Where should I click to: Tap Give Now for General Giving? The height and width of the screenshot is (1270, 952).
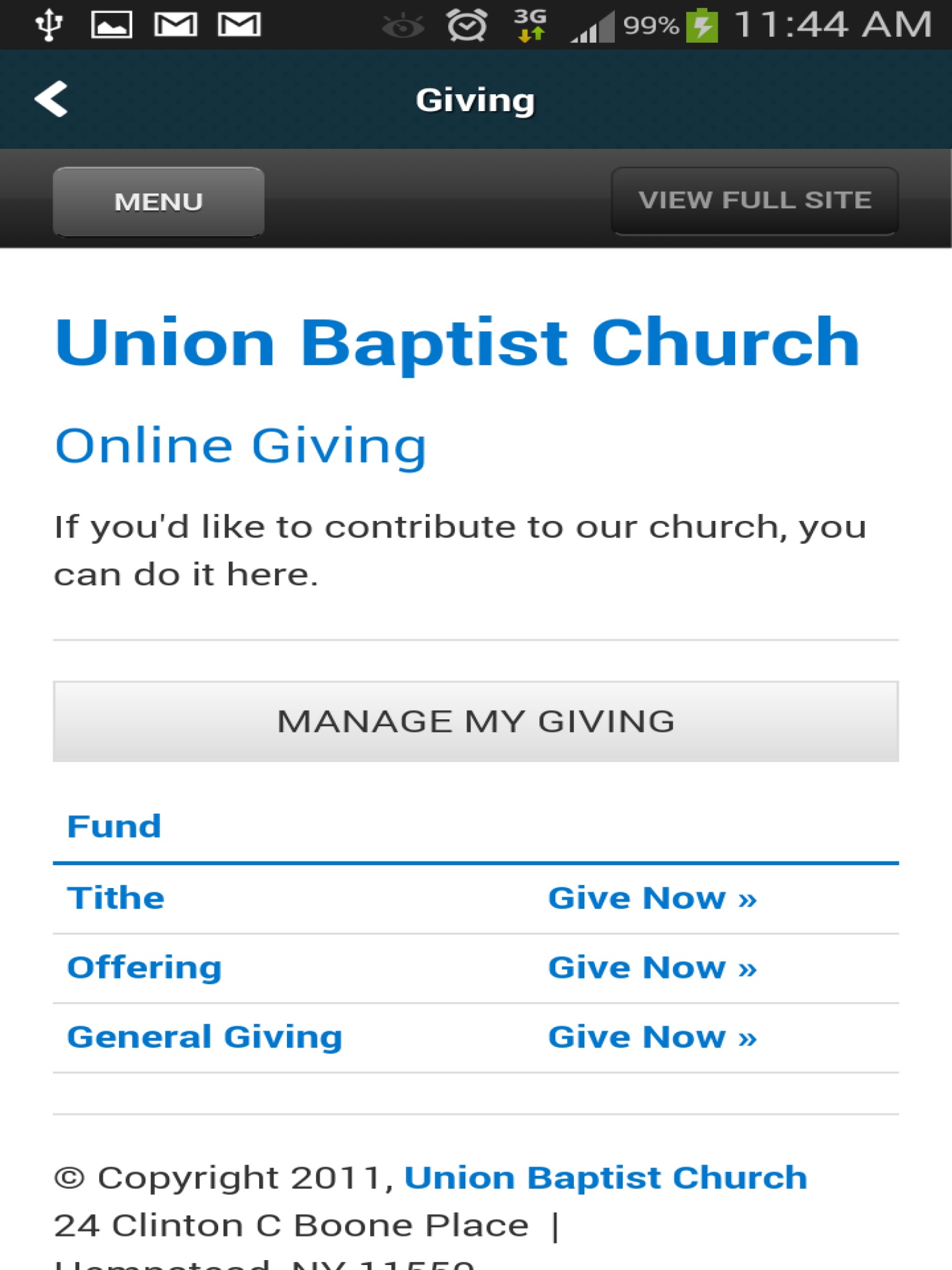tap(652, 1037)
